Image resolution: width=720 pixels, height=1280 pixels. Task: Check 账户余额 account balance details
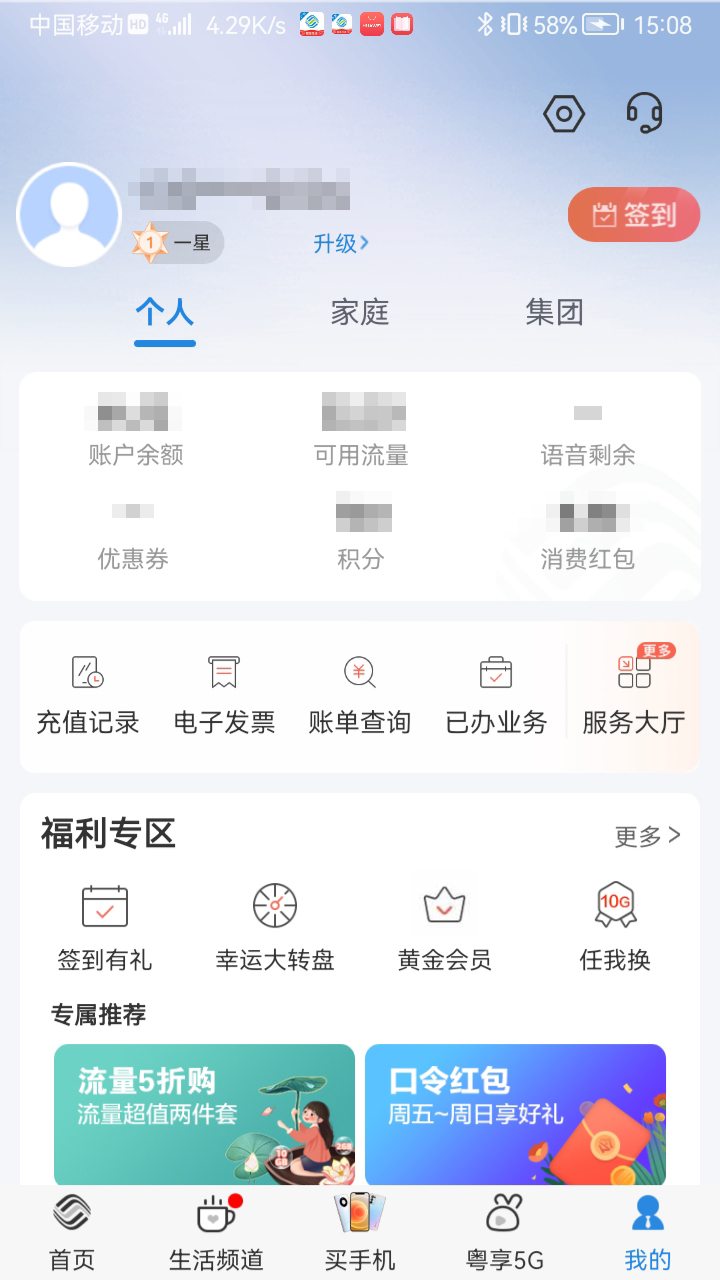tap(135, 430)
